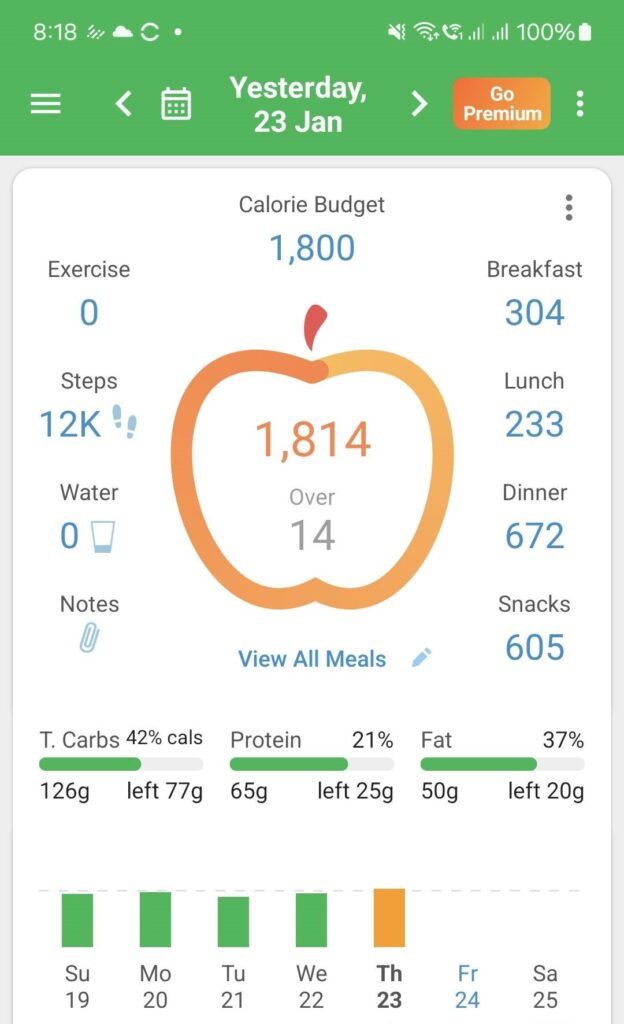Open the app bar overflow menu
This screenshot has height=1024, width=624.
(x=580, y=103)
